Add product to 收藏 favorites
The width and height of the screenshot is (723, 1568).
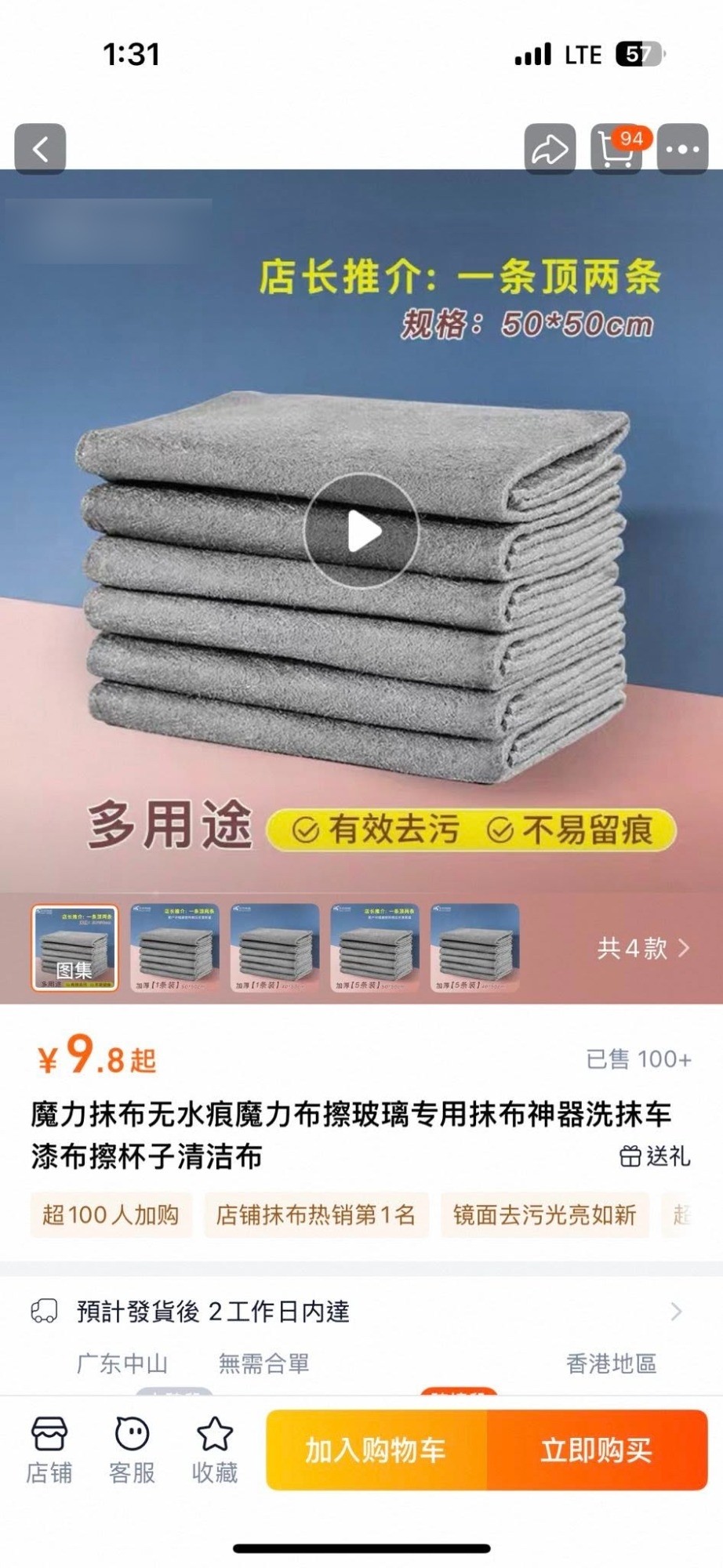click(214, 1450)
